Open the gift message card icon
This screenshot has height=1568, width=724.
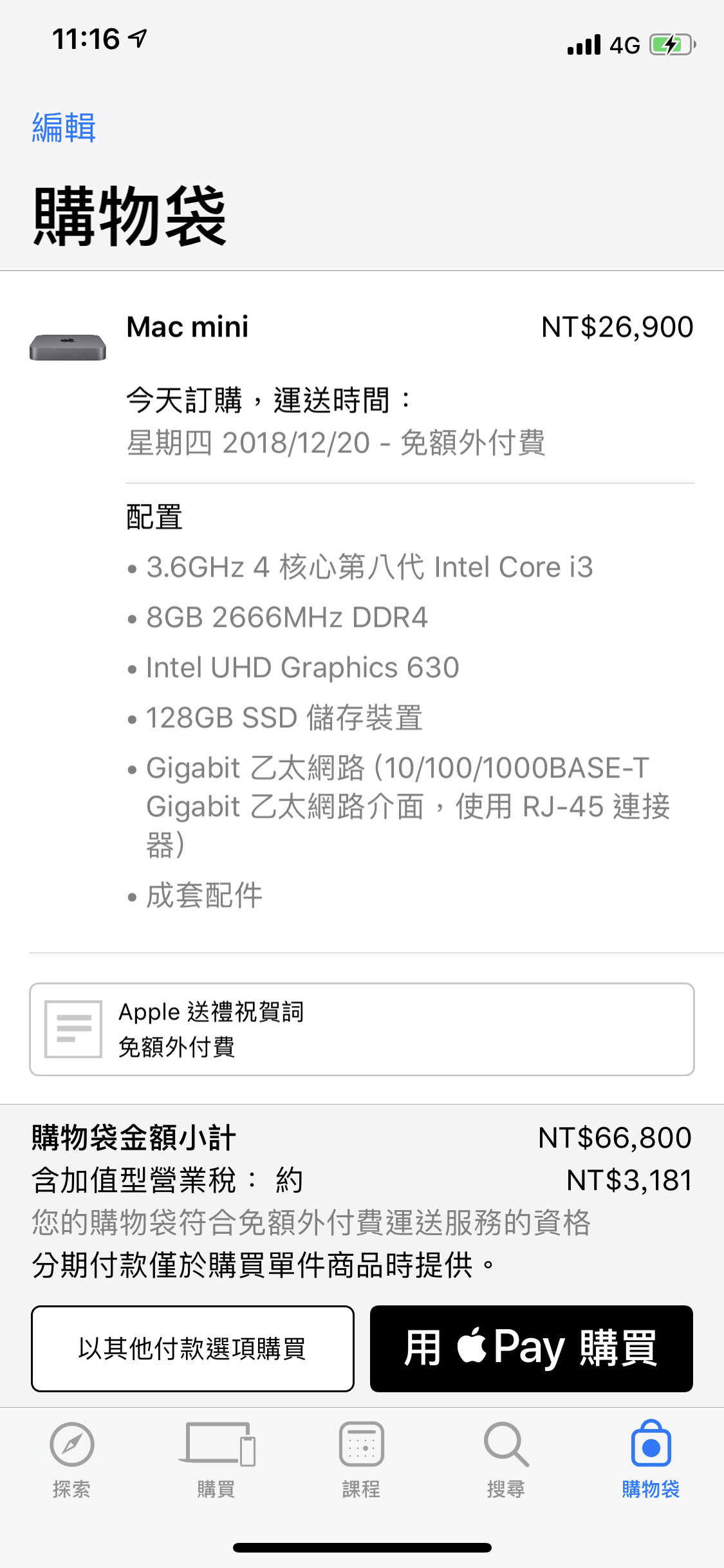point(73,1029)
